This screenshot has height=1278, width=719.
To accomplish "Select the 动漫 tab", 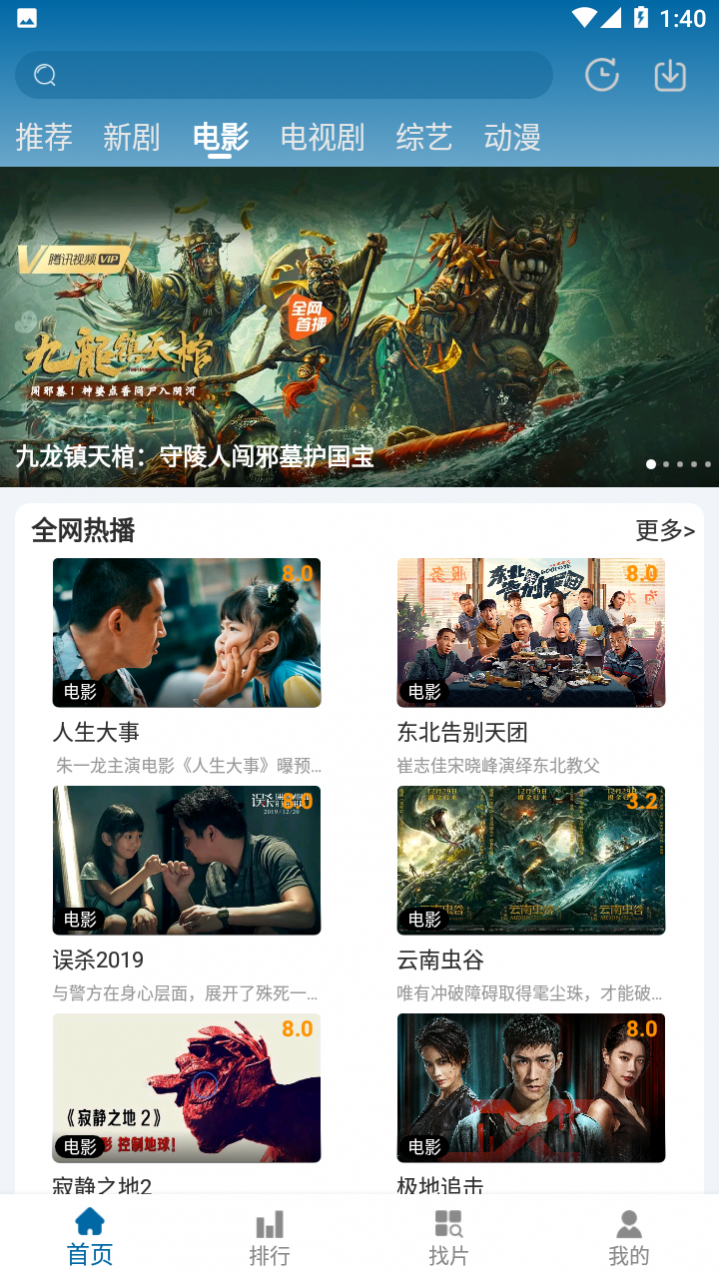I will pos(512,137).
